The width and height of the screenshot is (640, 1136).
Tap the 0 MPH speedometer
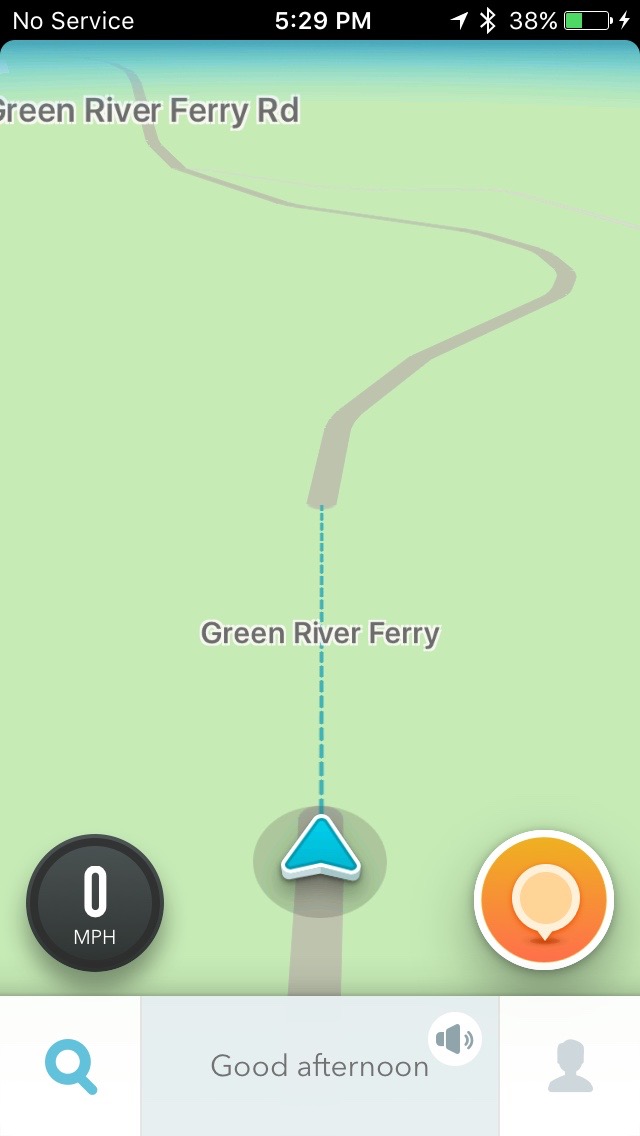(95, 903)
